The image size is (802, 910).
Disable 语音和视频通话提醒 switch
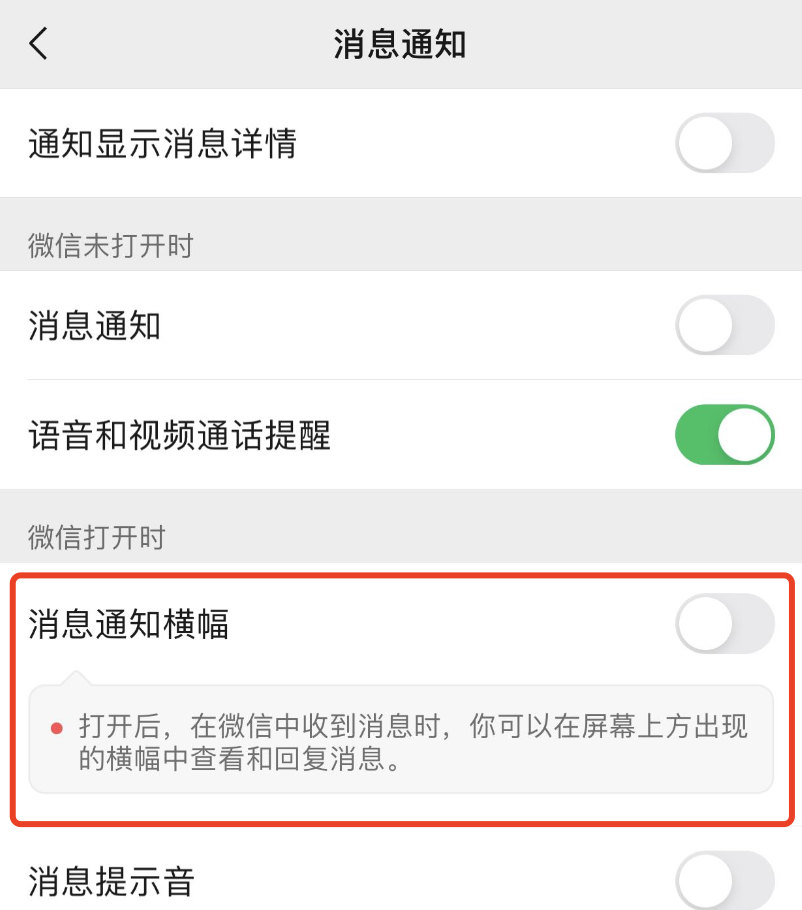point(725,435)
